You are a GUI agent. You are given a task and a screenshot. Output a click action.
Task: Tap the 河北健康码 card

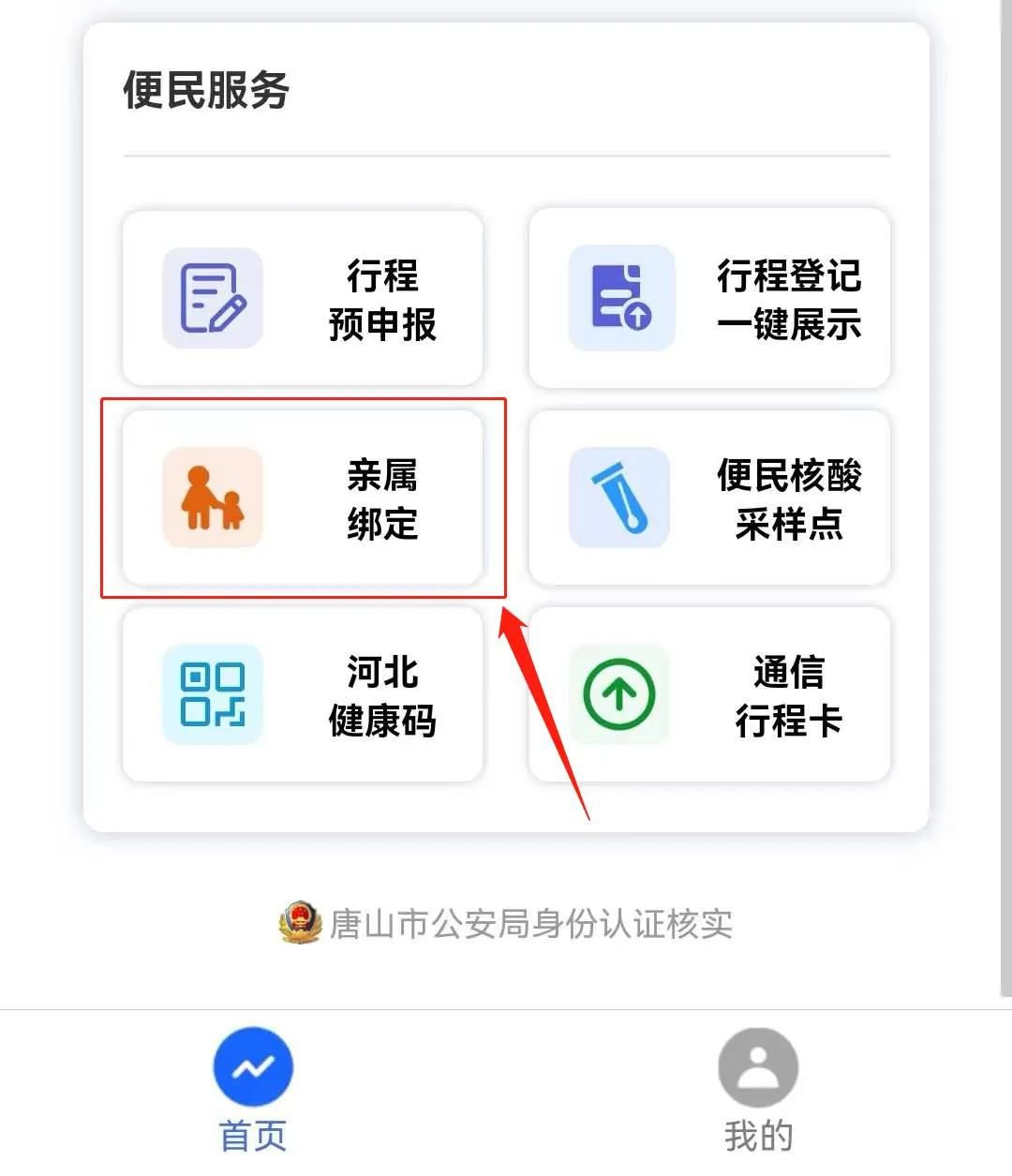pos(303,694)
